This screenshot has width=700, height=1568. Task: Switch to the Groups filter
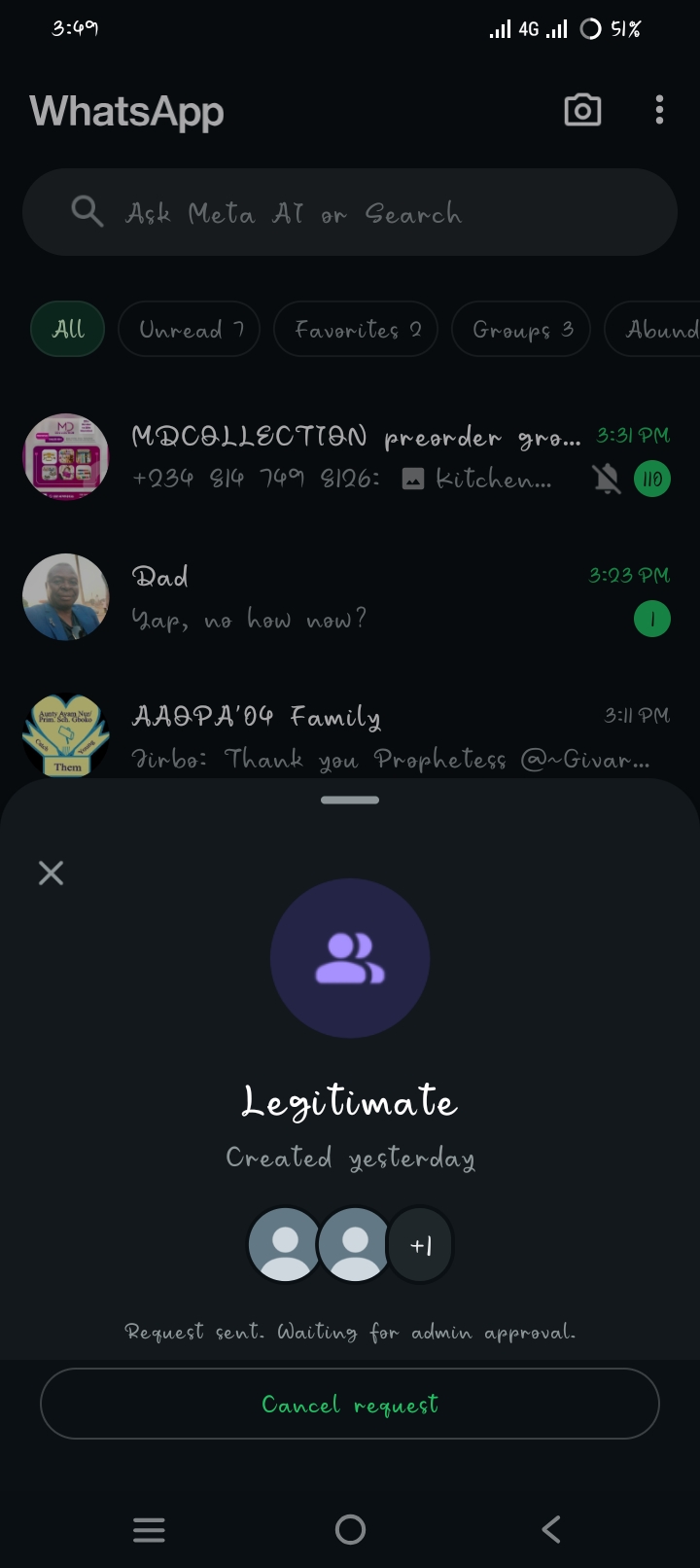(x=521, y=329)
